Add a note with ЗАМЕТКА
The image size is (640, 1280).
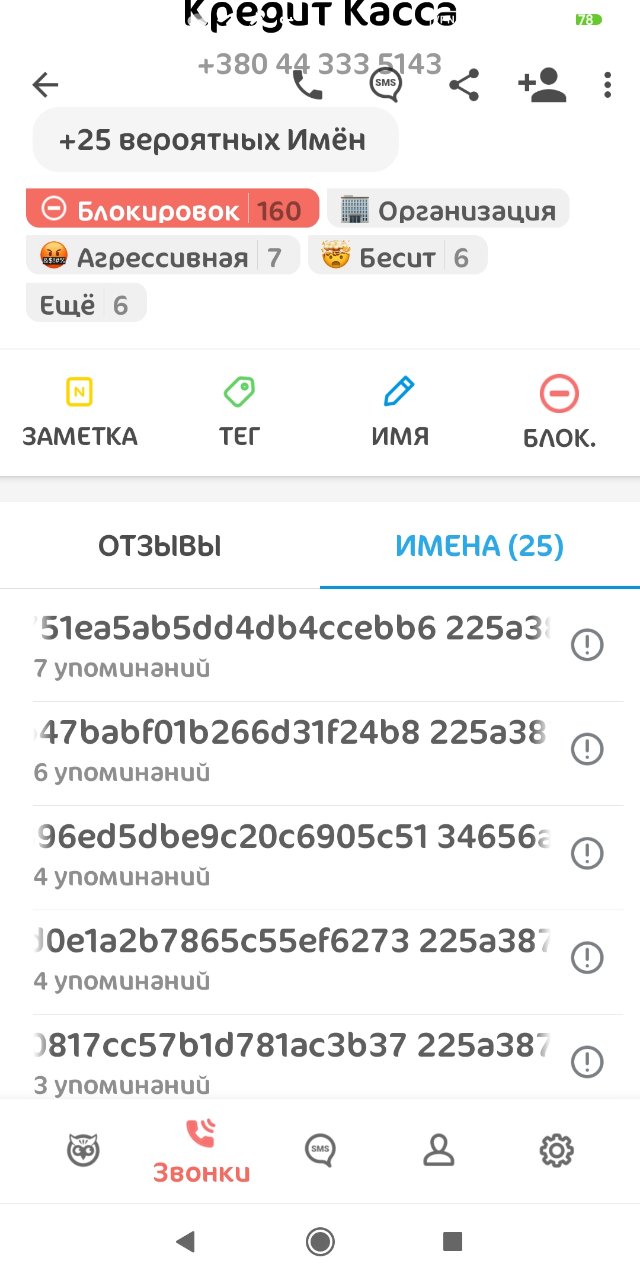[x=79, y=412]
